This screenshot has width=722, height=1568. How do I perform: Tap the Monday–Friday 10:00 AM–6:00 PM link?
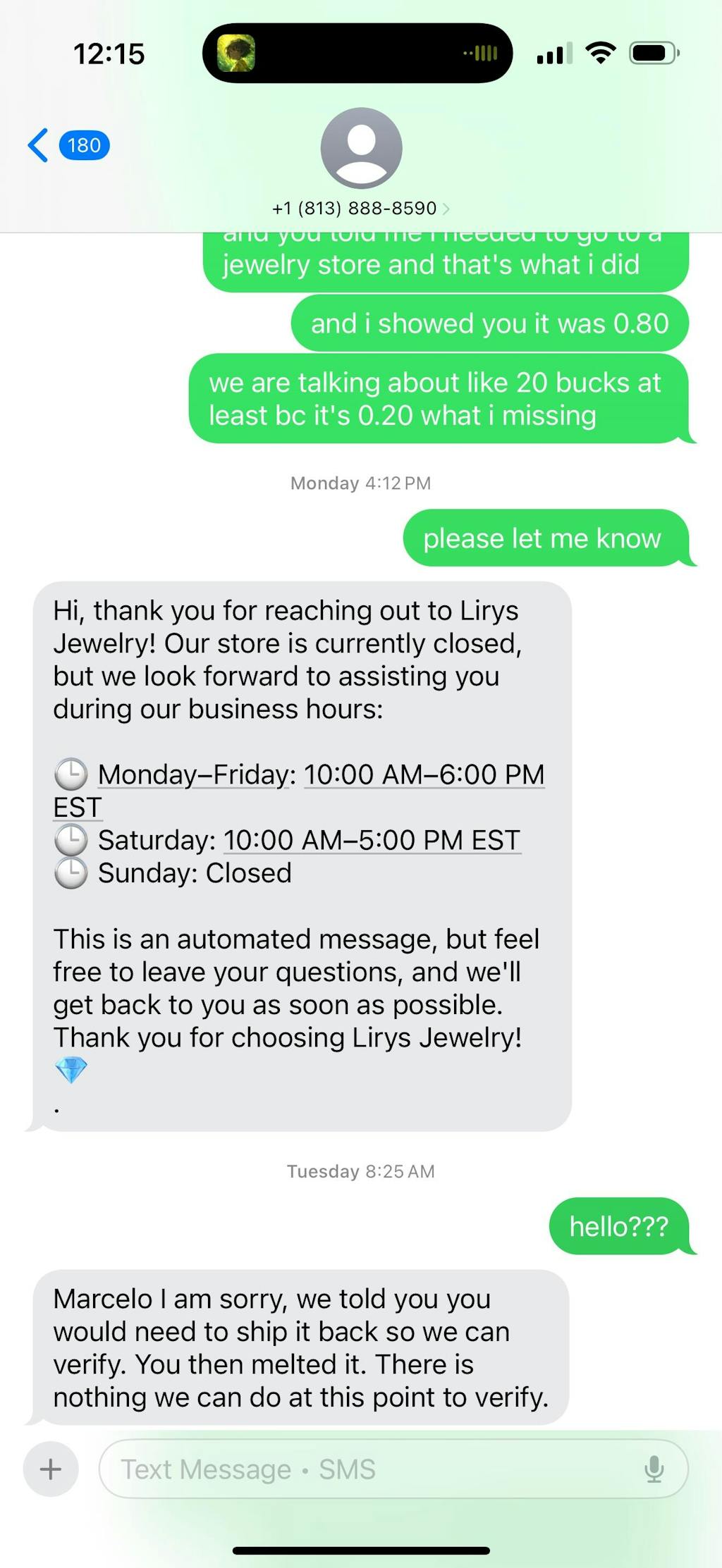click(423, 774)
